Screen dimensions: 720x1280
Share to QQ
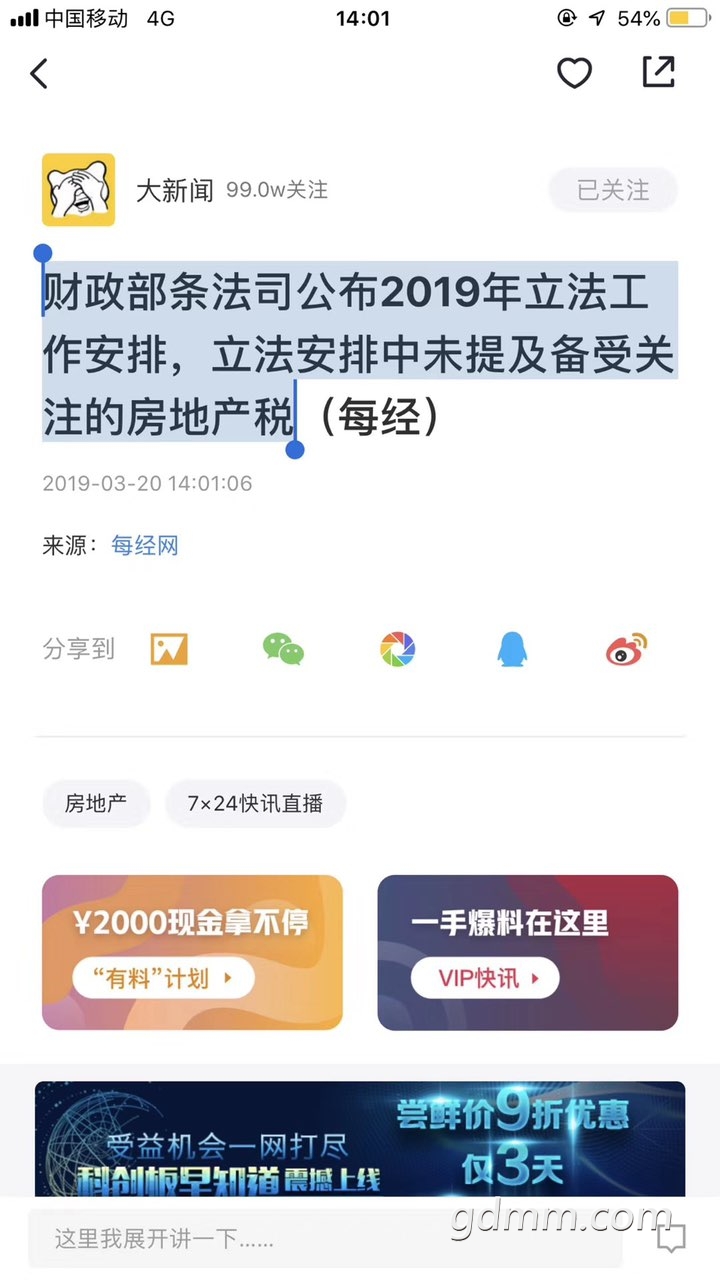[x=512, y=650]
